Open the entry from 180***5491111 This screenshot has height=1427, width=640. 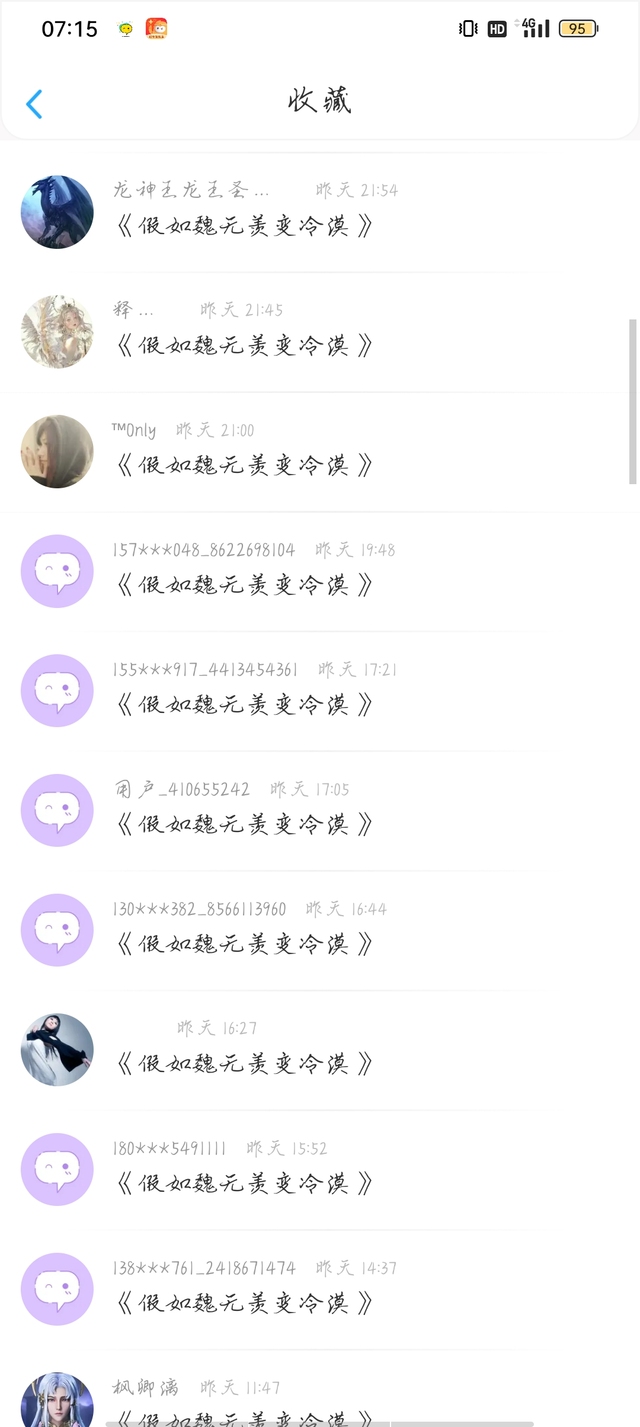pyautogui.click(x=320, y=1170)
